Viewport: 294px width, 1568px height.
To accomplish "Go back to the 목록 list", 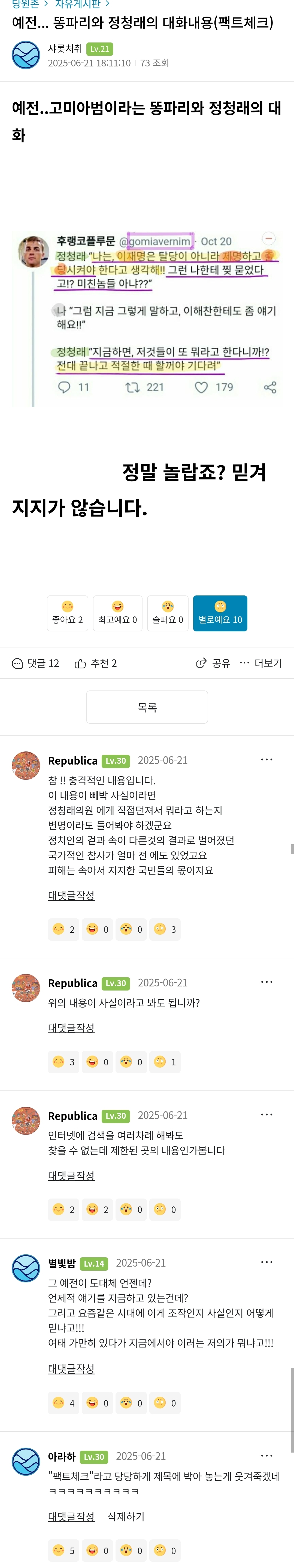I will [x=147, y=707].
